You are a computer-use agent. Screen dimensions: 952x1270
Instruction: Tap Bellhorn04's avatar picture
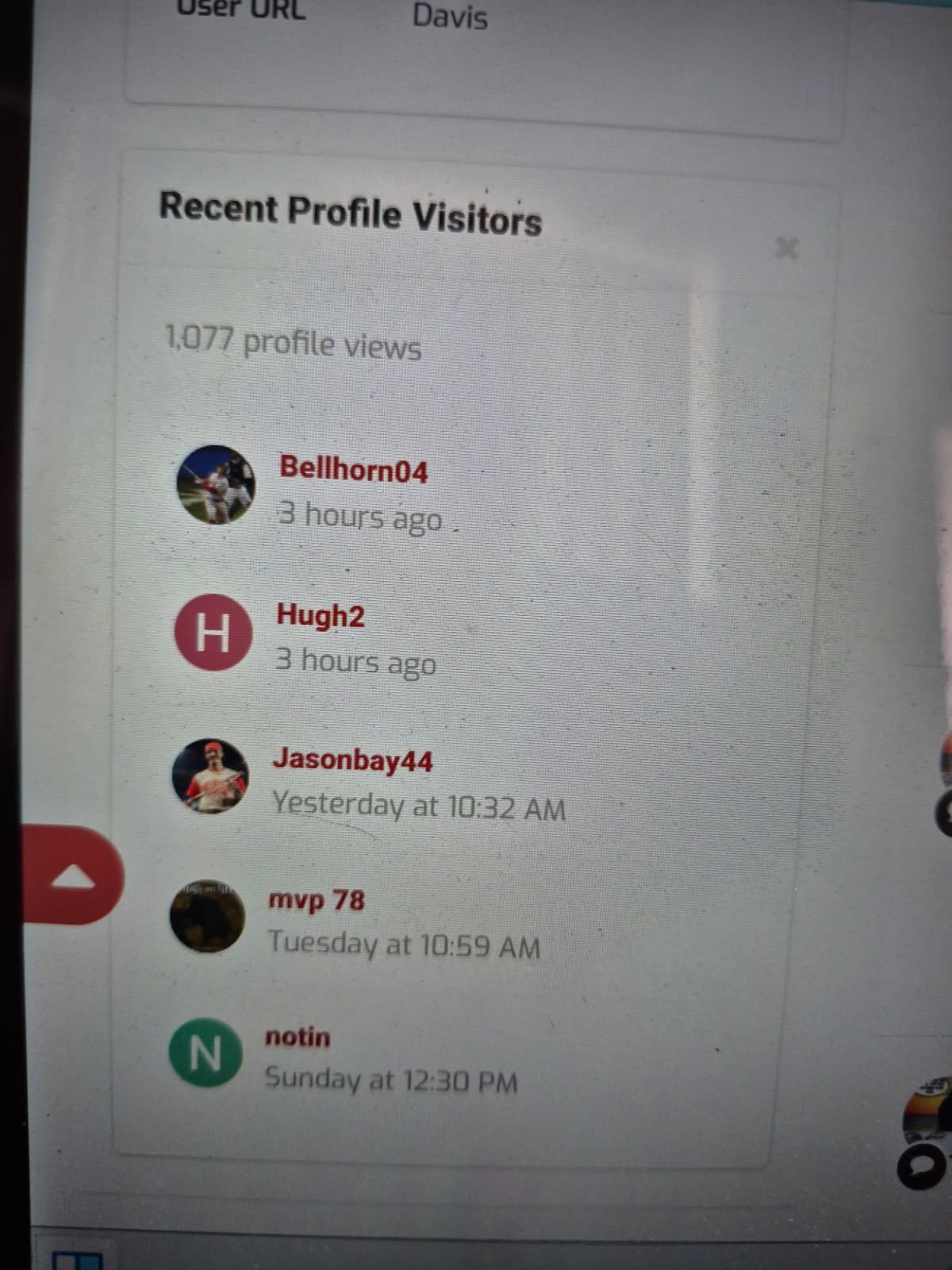pos(216,484)
